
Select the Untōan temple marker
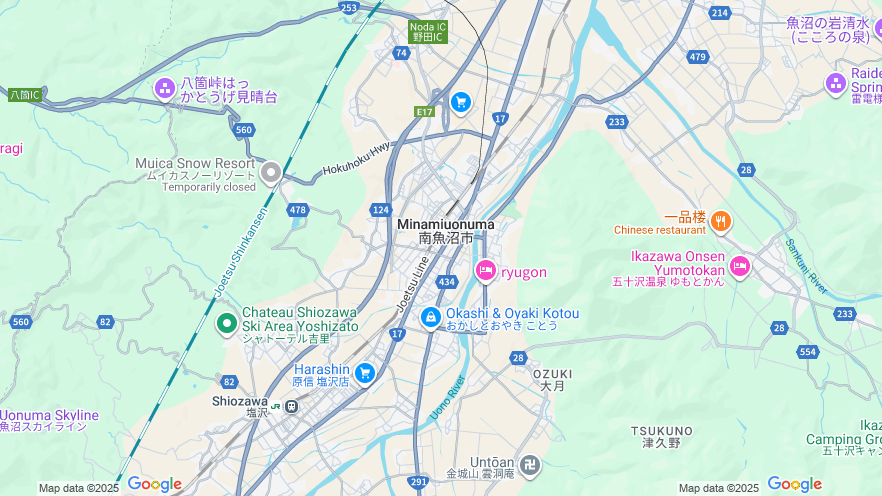tap(530, 465)
